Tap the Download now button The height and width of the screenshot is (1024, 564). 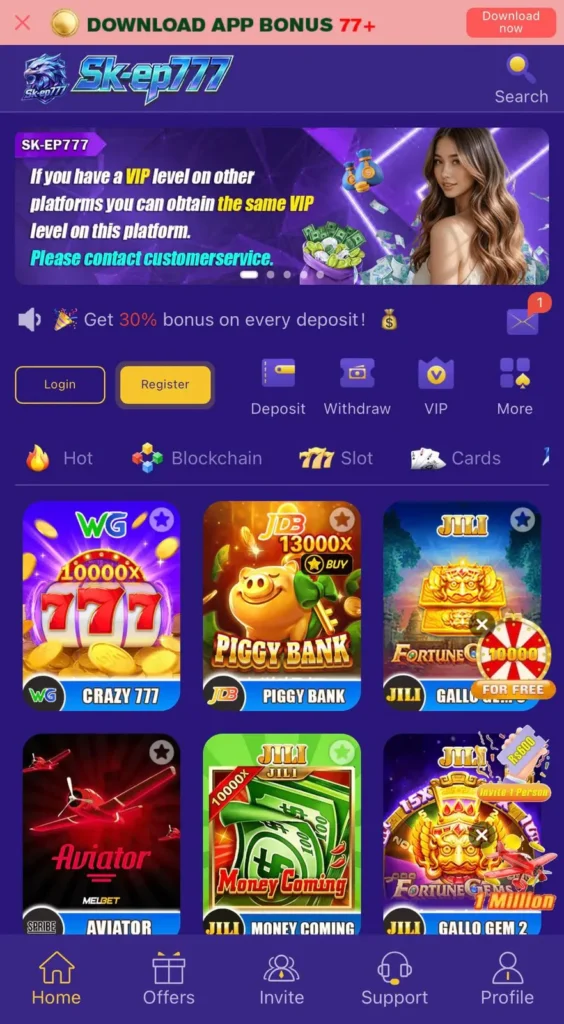click(x=510, y=22)
